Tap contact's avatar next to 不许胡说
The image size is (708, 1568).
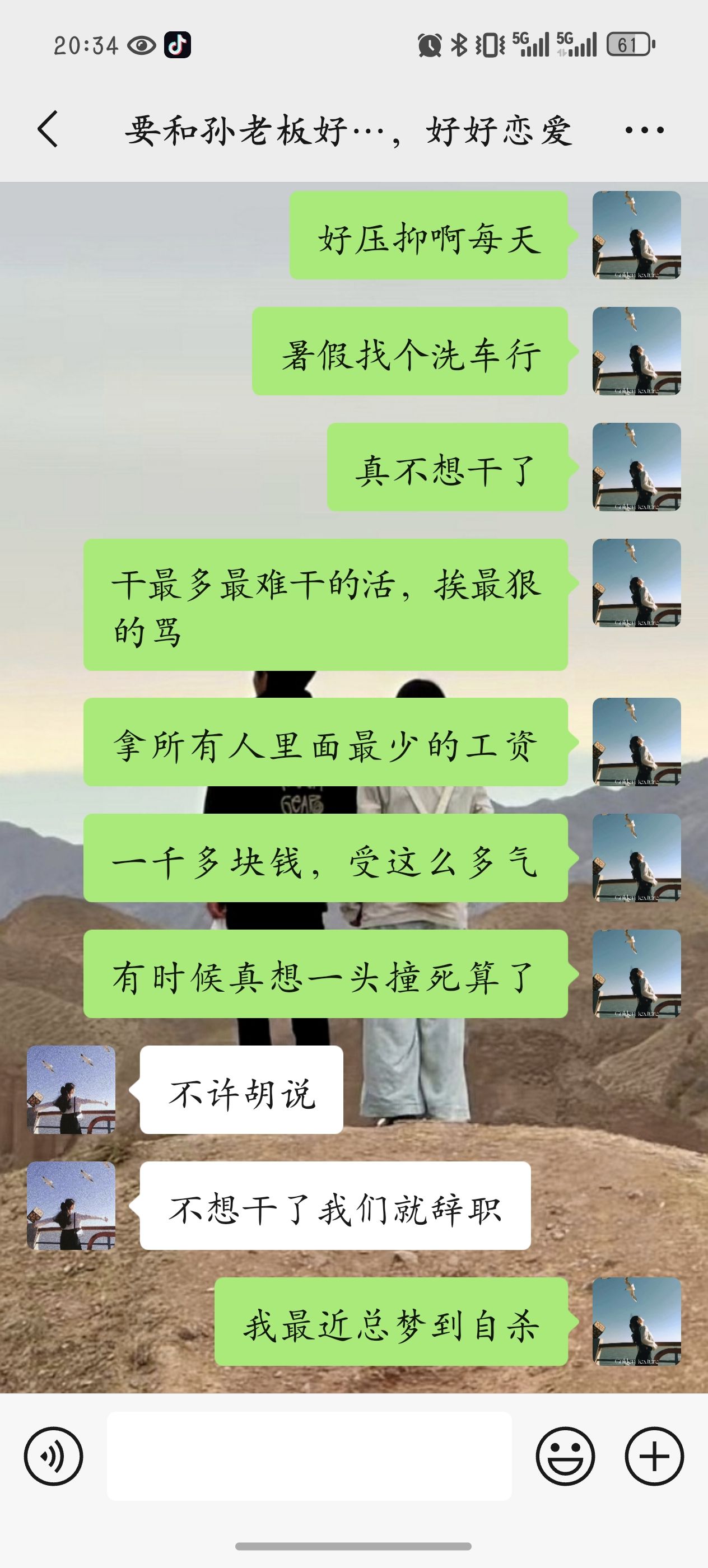pos(71,1090)
